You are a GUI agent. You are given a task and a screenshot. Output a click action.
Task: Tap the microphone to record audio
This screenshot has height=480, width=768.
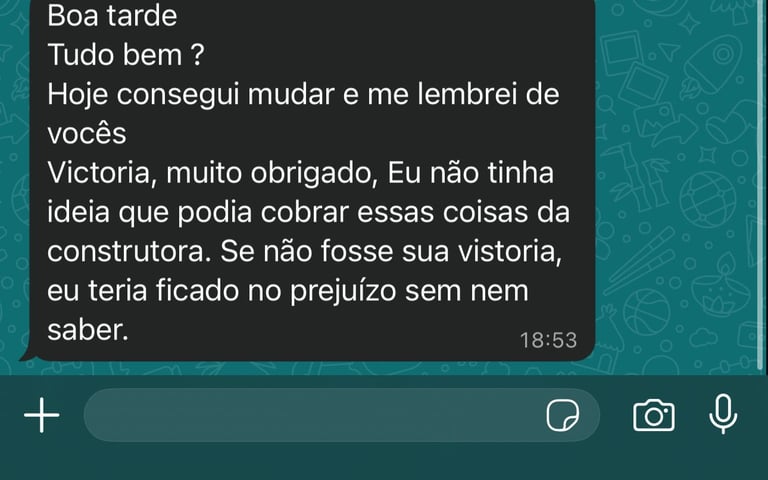(x=723, y=414)
